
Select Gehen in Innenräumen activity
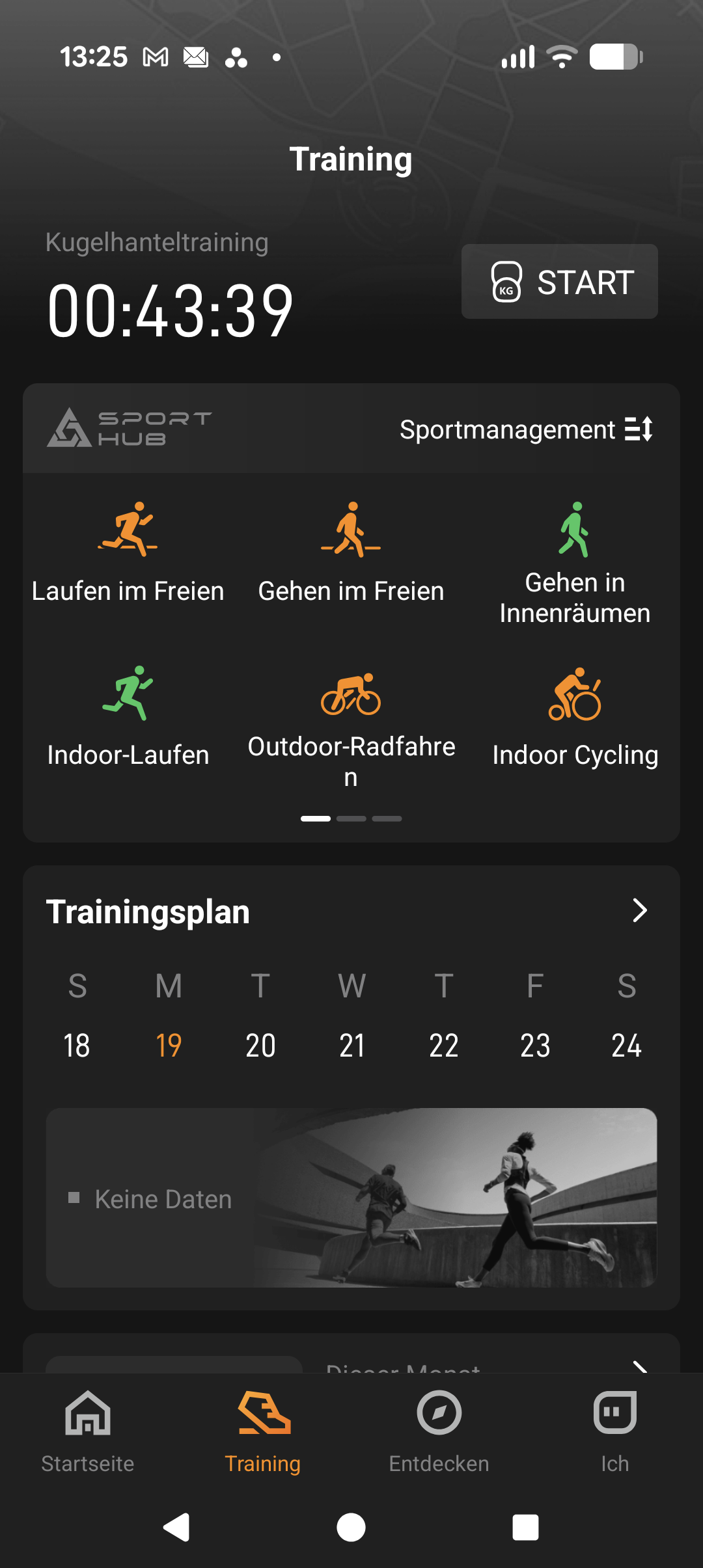point(575,563)
